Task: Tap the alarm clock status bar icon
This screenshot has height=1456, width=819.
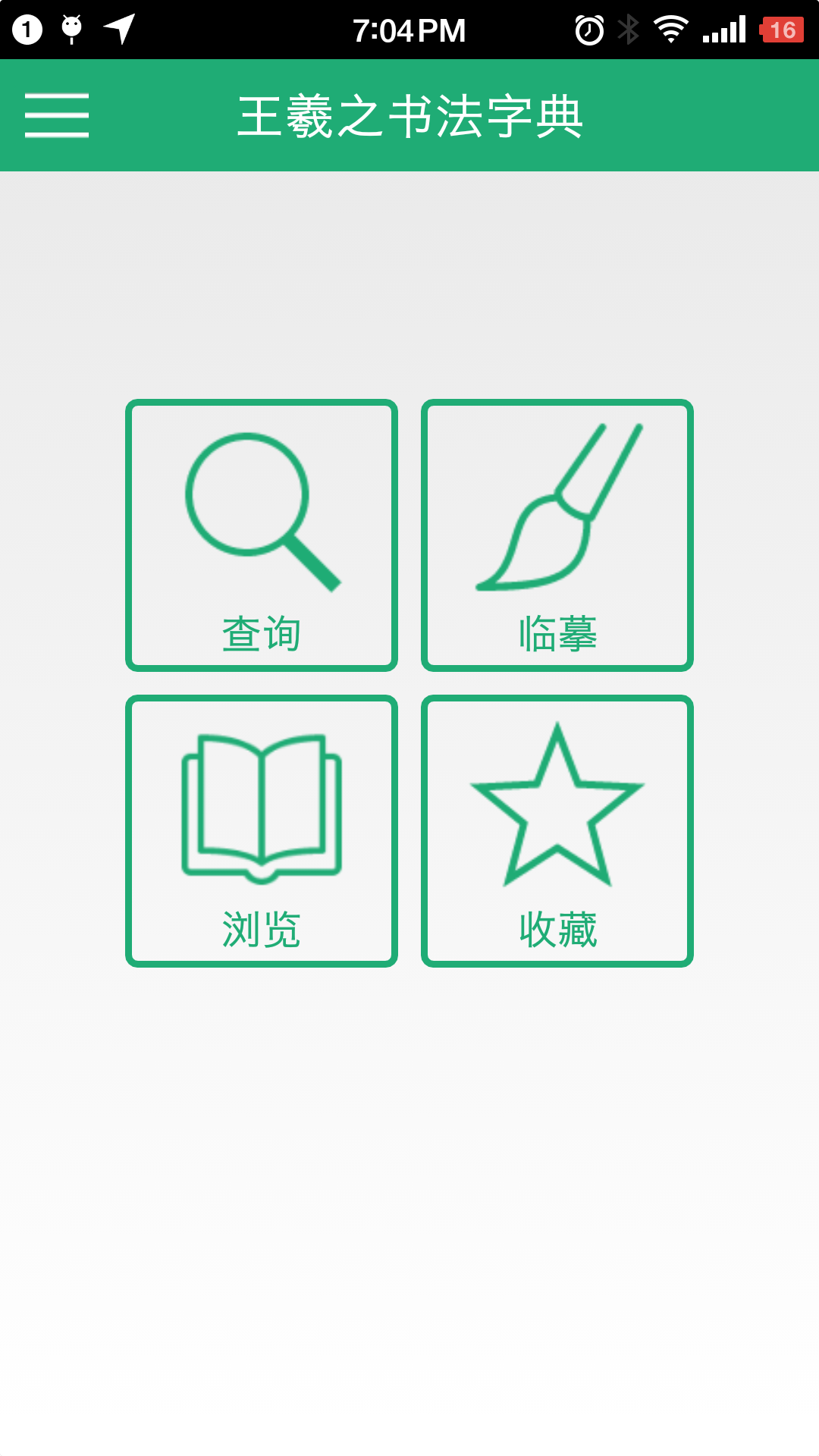Action: [x=591, y=29]
